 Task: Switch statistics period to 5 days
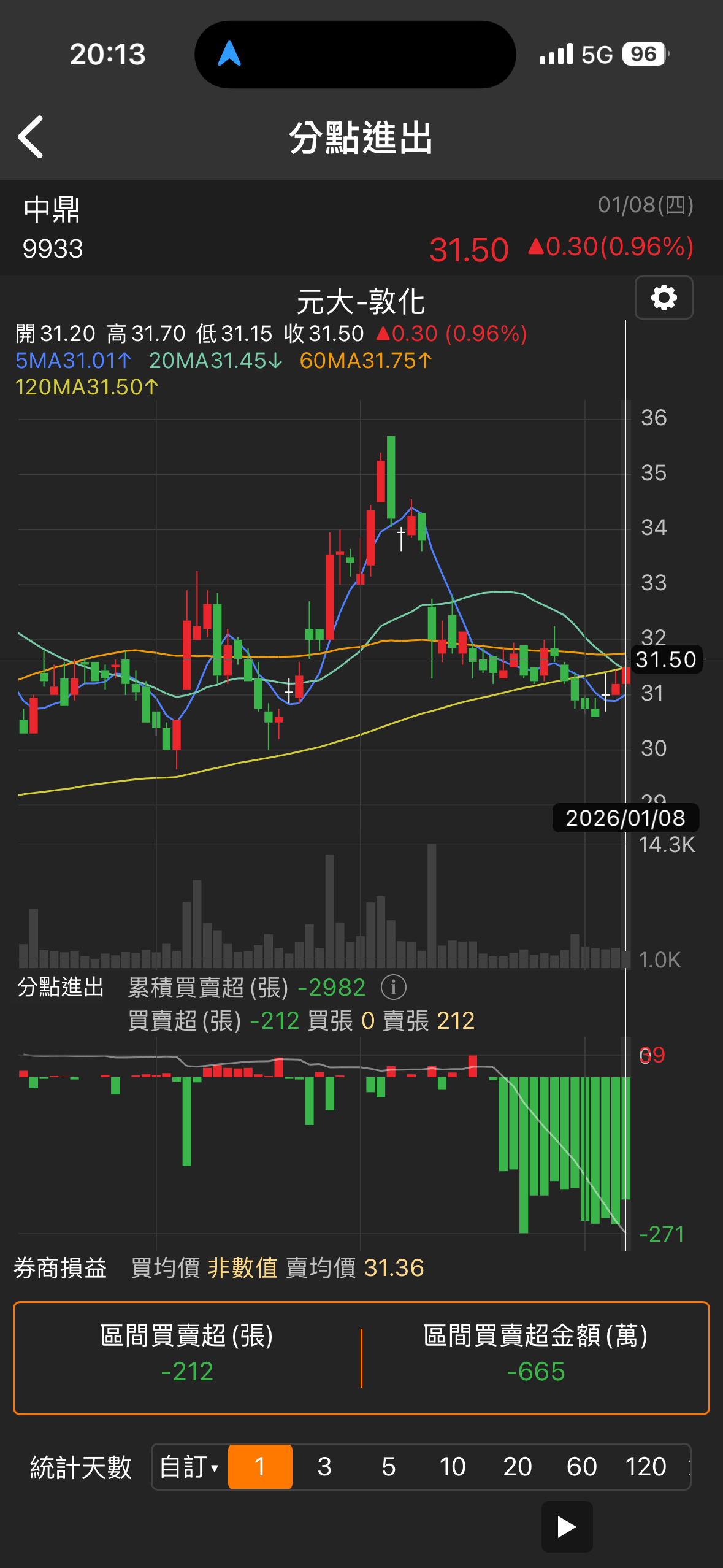coord(388,1467)
